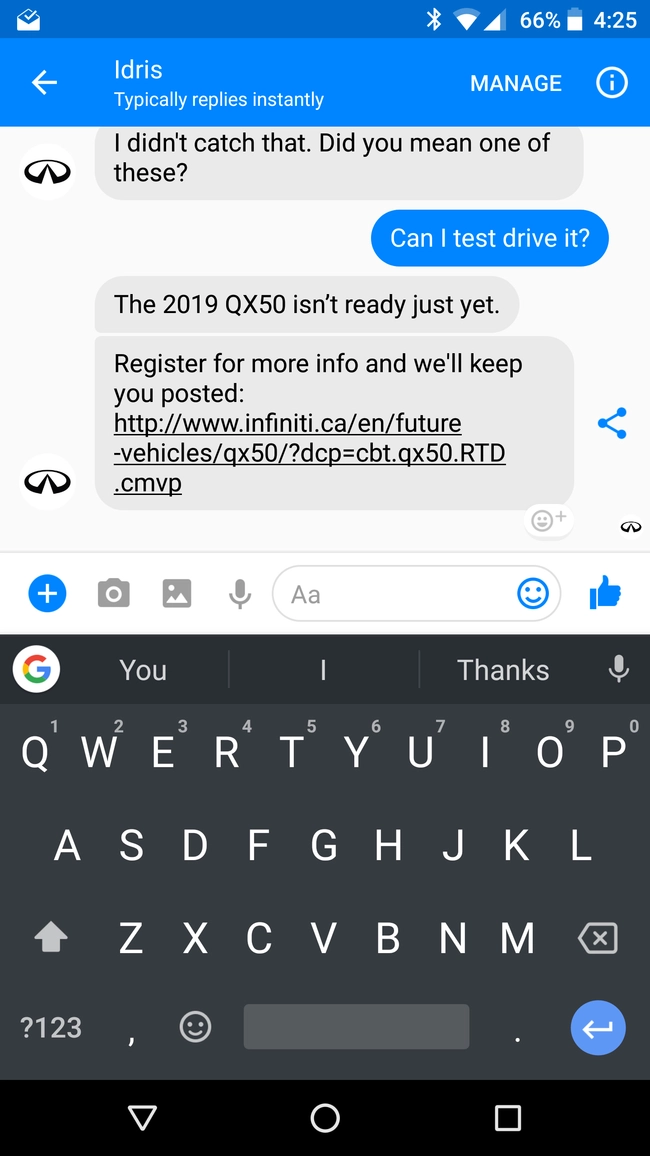
Task: Tap the keyboard backspace key
Action: pyautogui.click(x=597, y=938)
